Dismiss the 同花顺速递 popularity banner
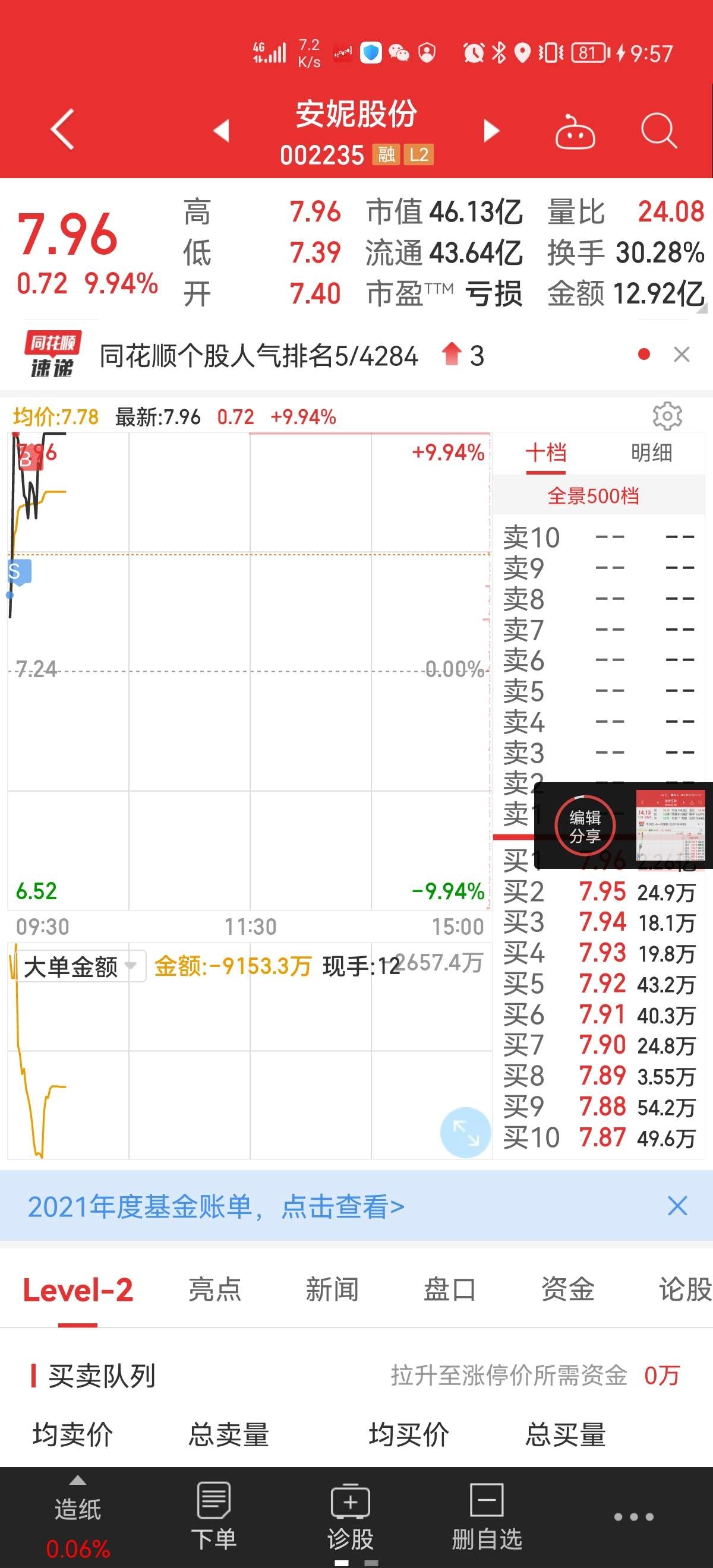Screen dimensions: 713x1568 click(x=682, y=354)
